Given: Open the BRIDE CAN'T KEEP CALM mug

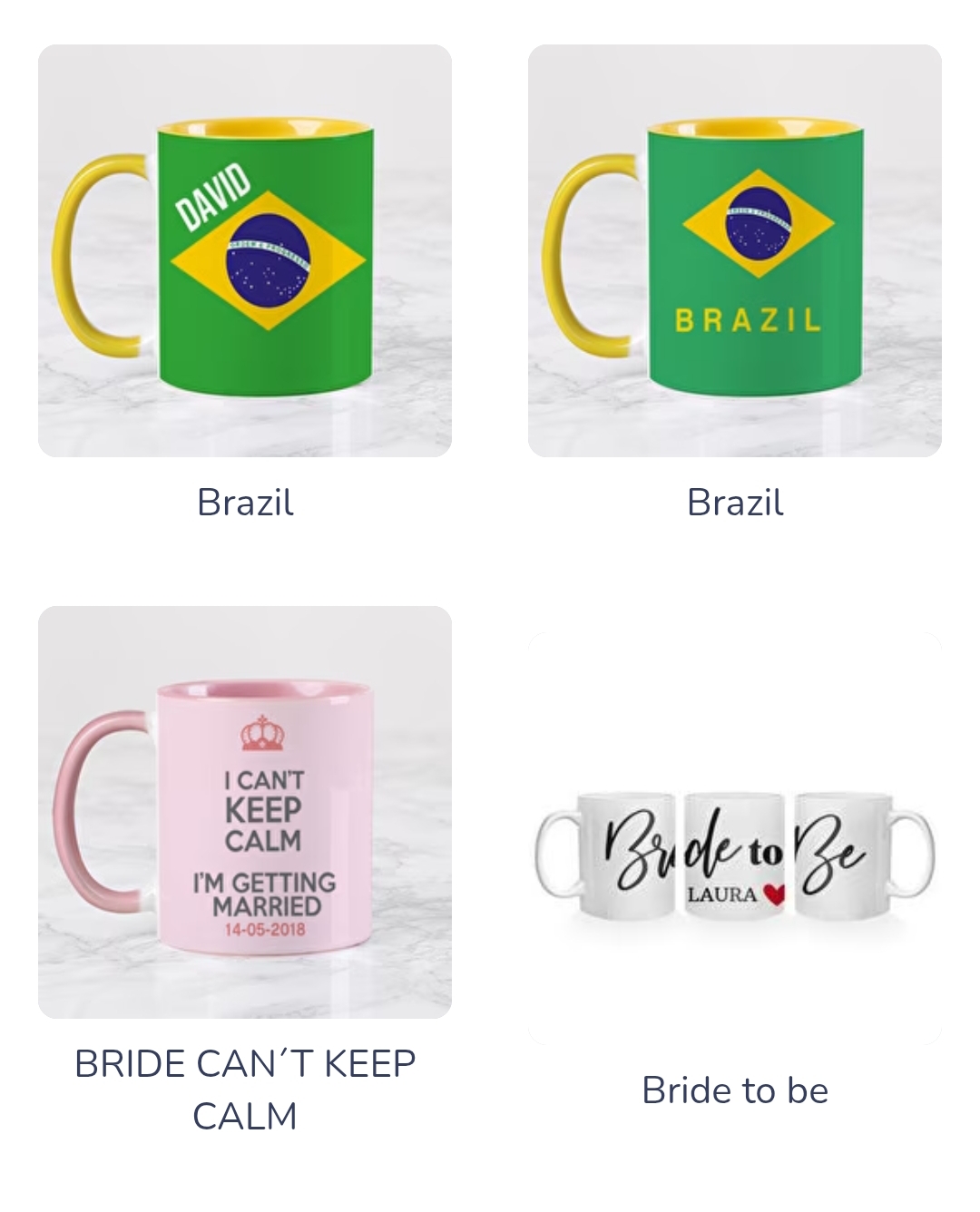Looking at the screenshot, I should [245, 812].
